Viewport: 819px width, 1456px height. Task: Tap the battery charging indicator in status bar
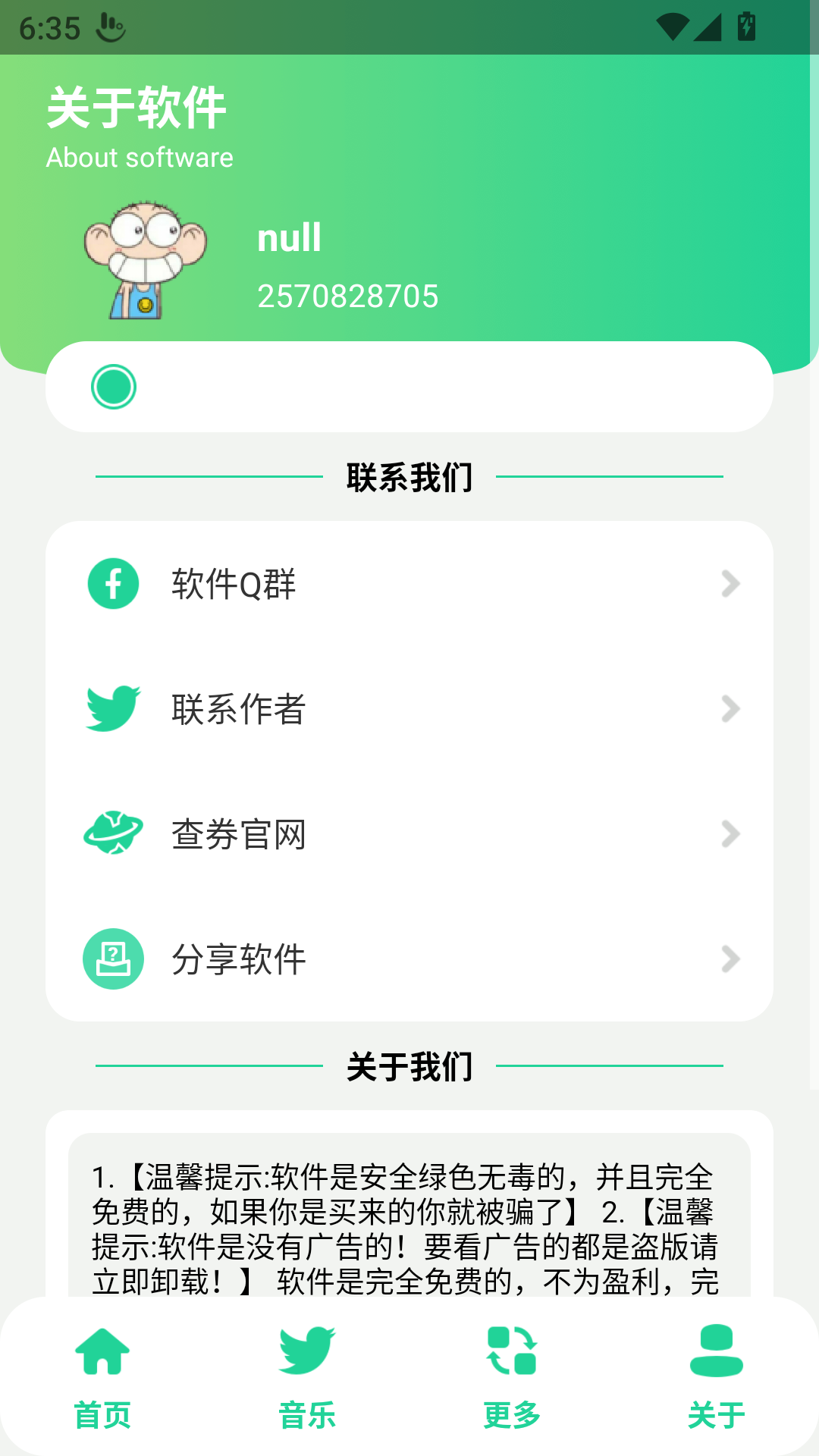[745, 25]
